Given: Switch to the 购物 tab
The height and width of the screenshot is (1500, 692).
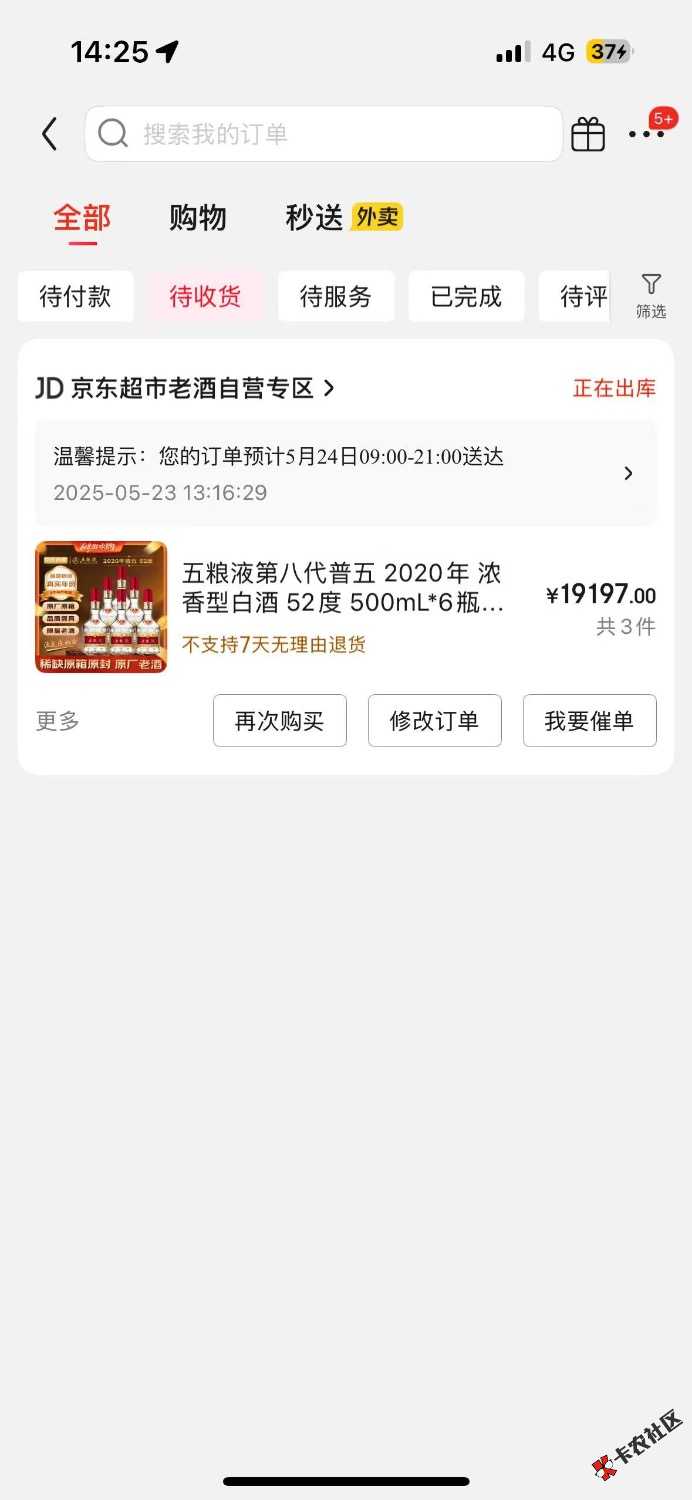Looking at the screenshot, I should coord(198,218).
